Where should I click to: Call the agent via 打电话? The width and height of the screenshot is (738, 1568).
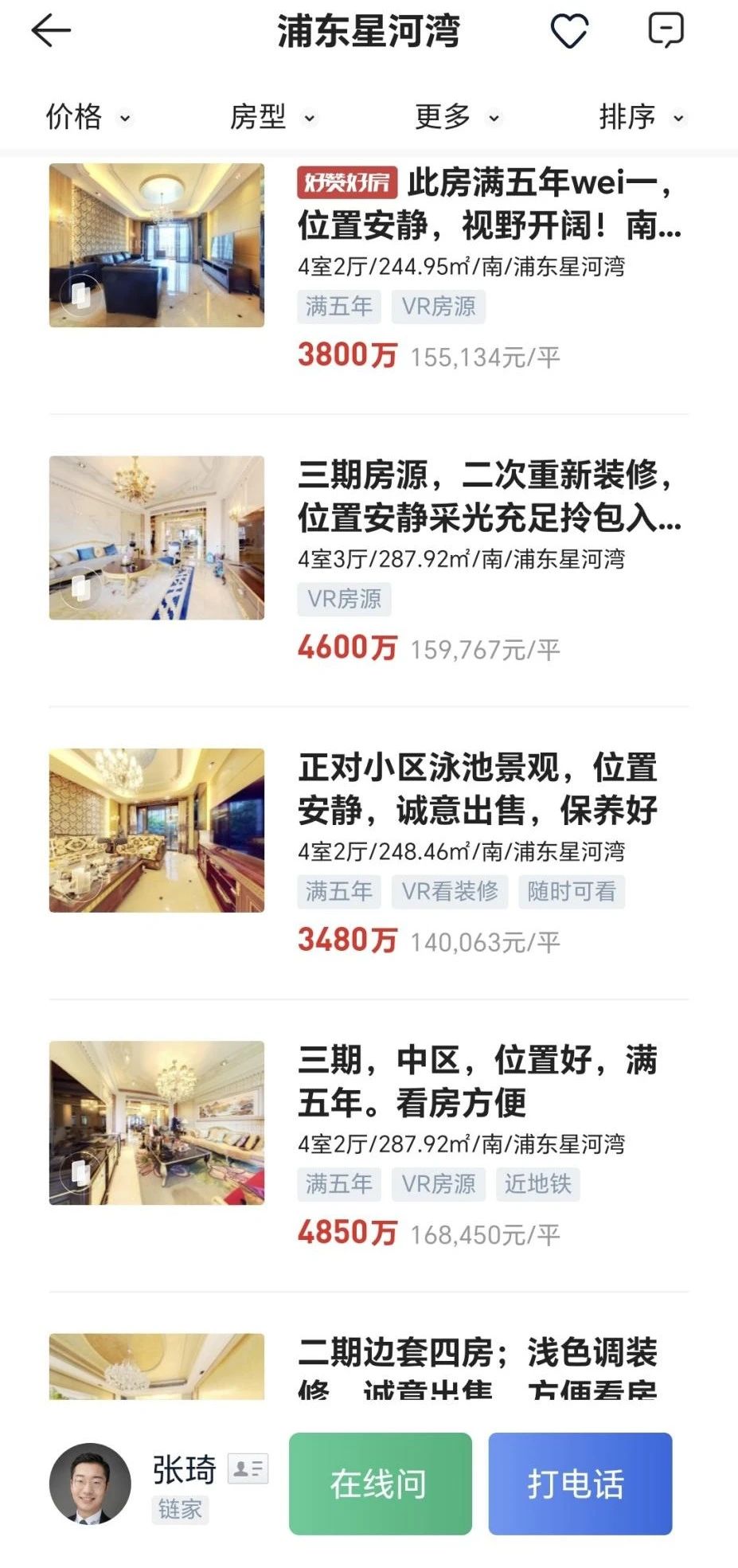[x=580, y=1484]
